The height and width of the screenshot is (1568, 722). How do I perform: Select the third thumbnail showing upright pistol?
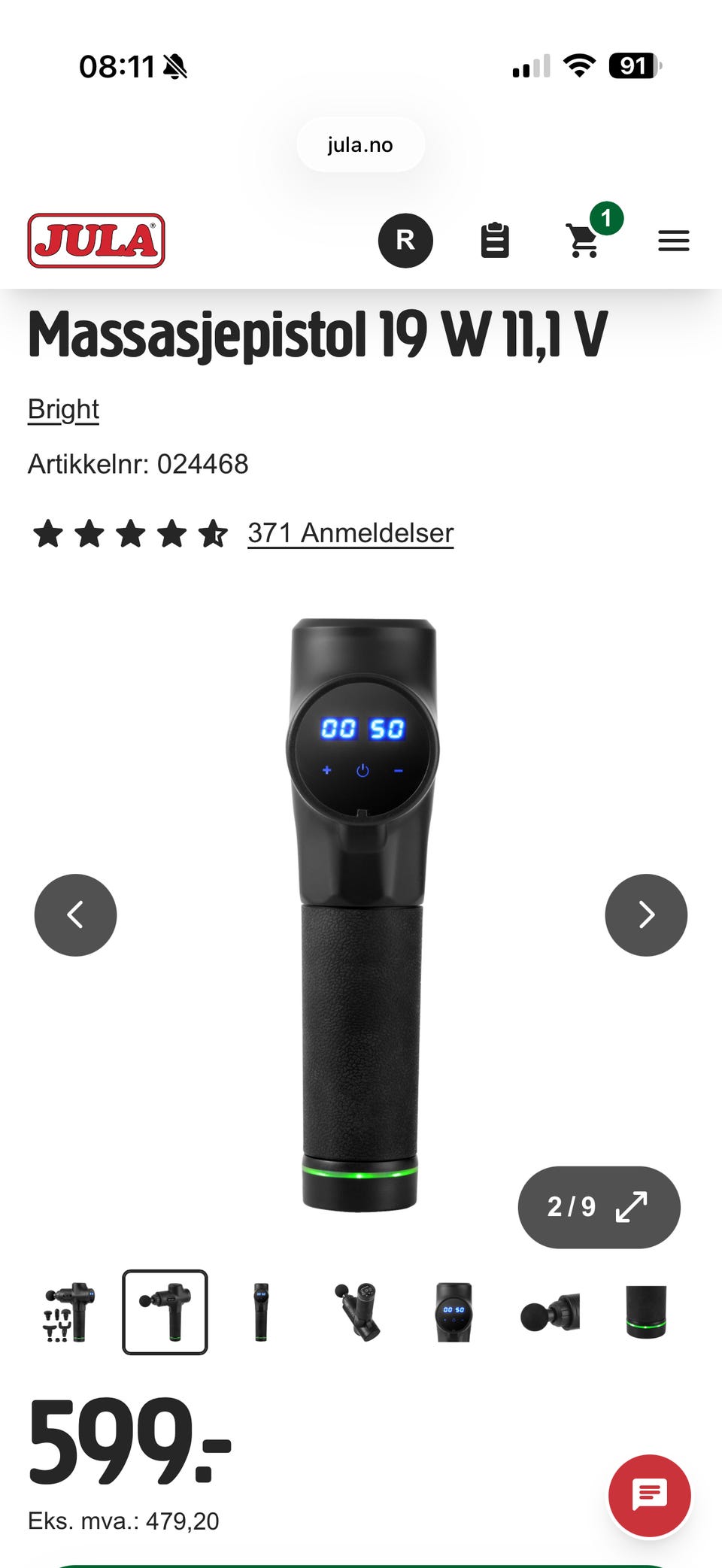261,1312
